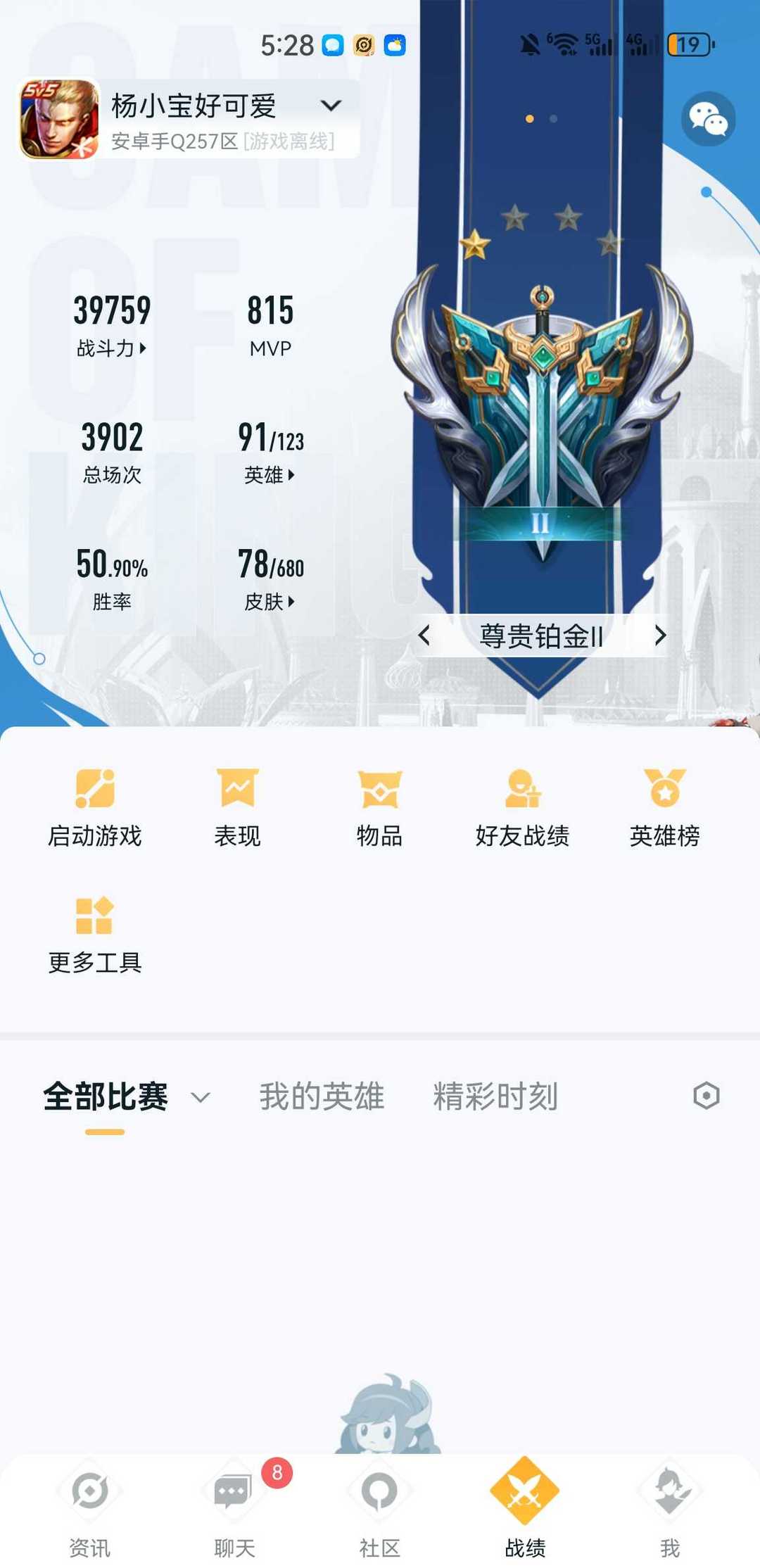Expand the 全部比赛 match filter

(201, 1097)
